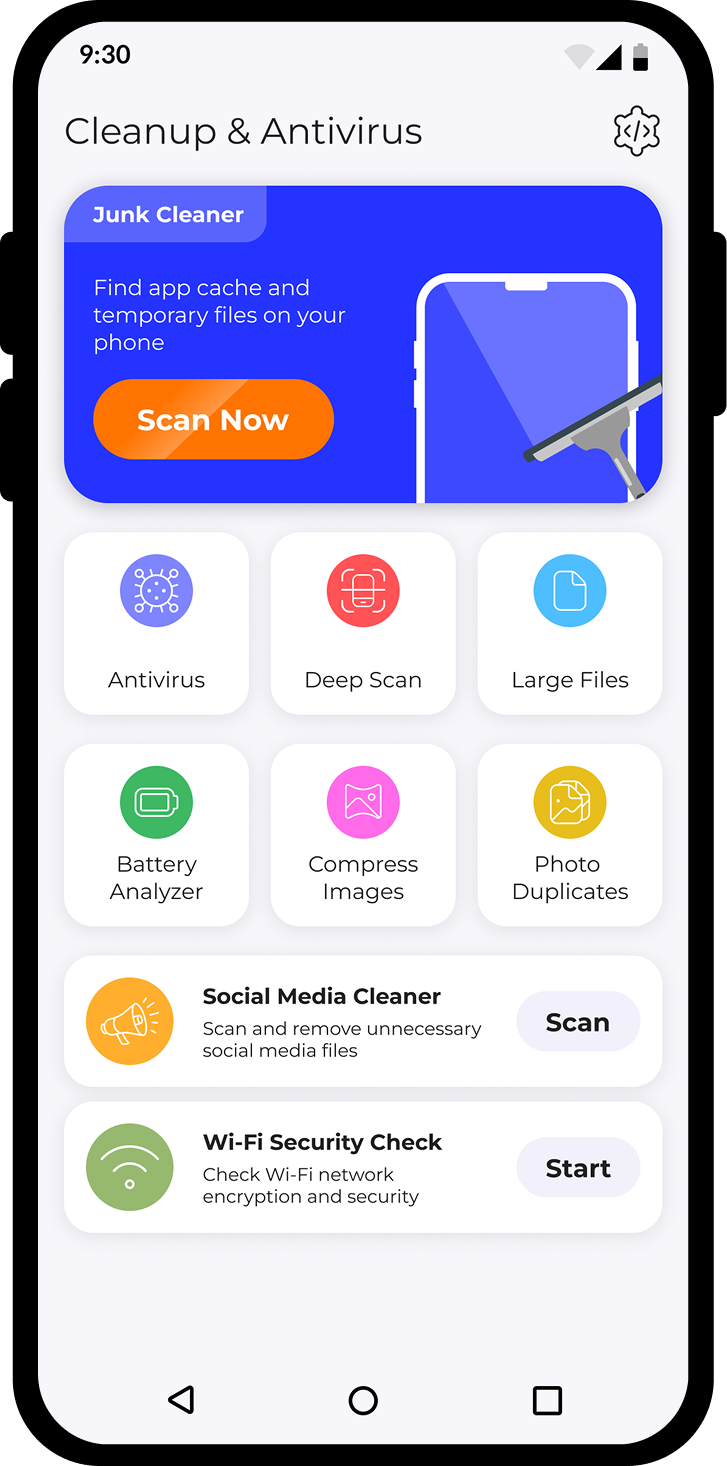Tap Scan for Social Media Cleaner
The image size is (727, 1466).
coord(578,1022)
